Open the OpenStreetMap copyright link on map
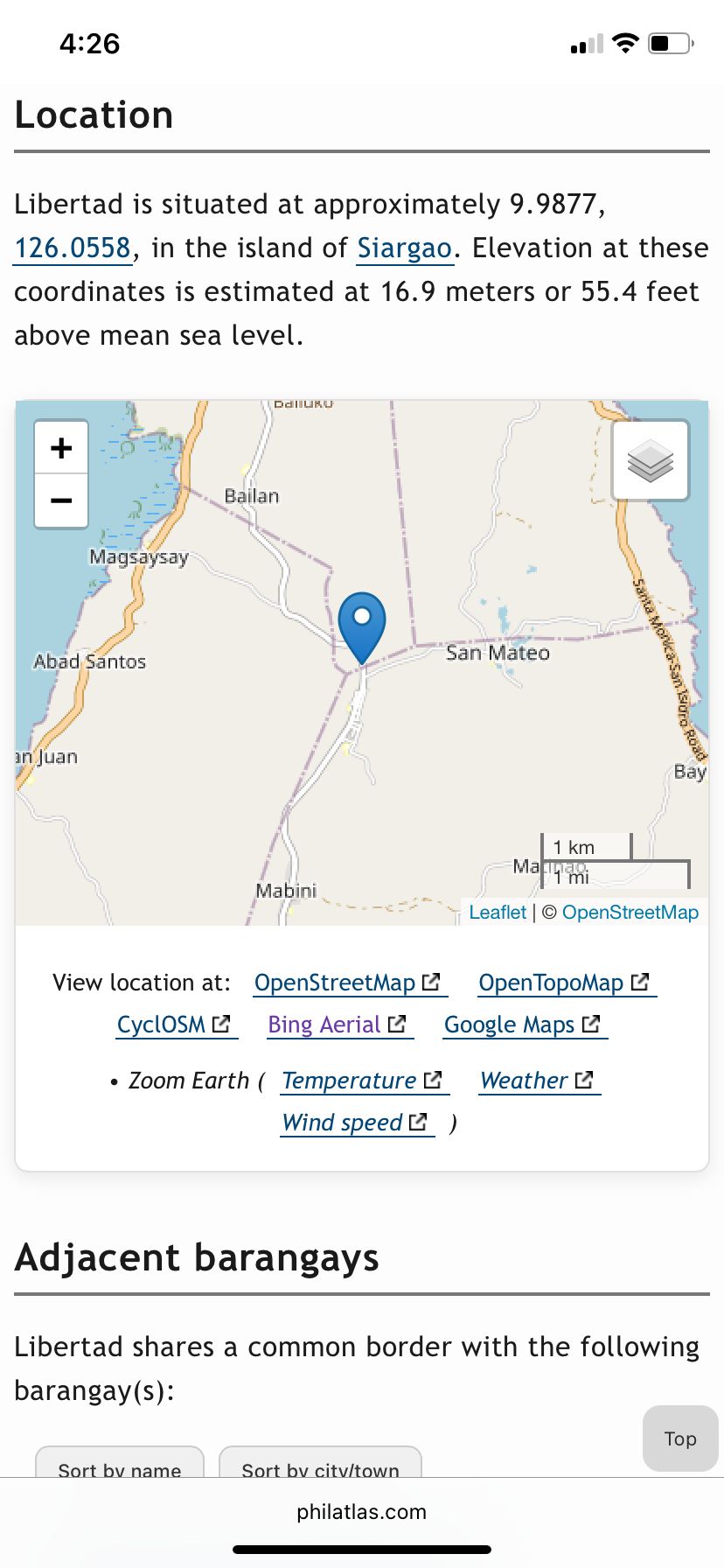 (630, 913)
